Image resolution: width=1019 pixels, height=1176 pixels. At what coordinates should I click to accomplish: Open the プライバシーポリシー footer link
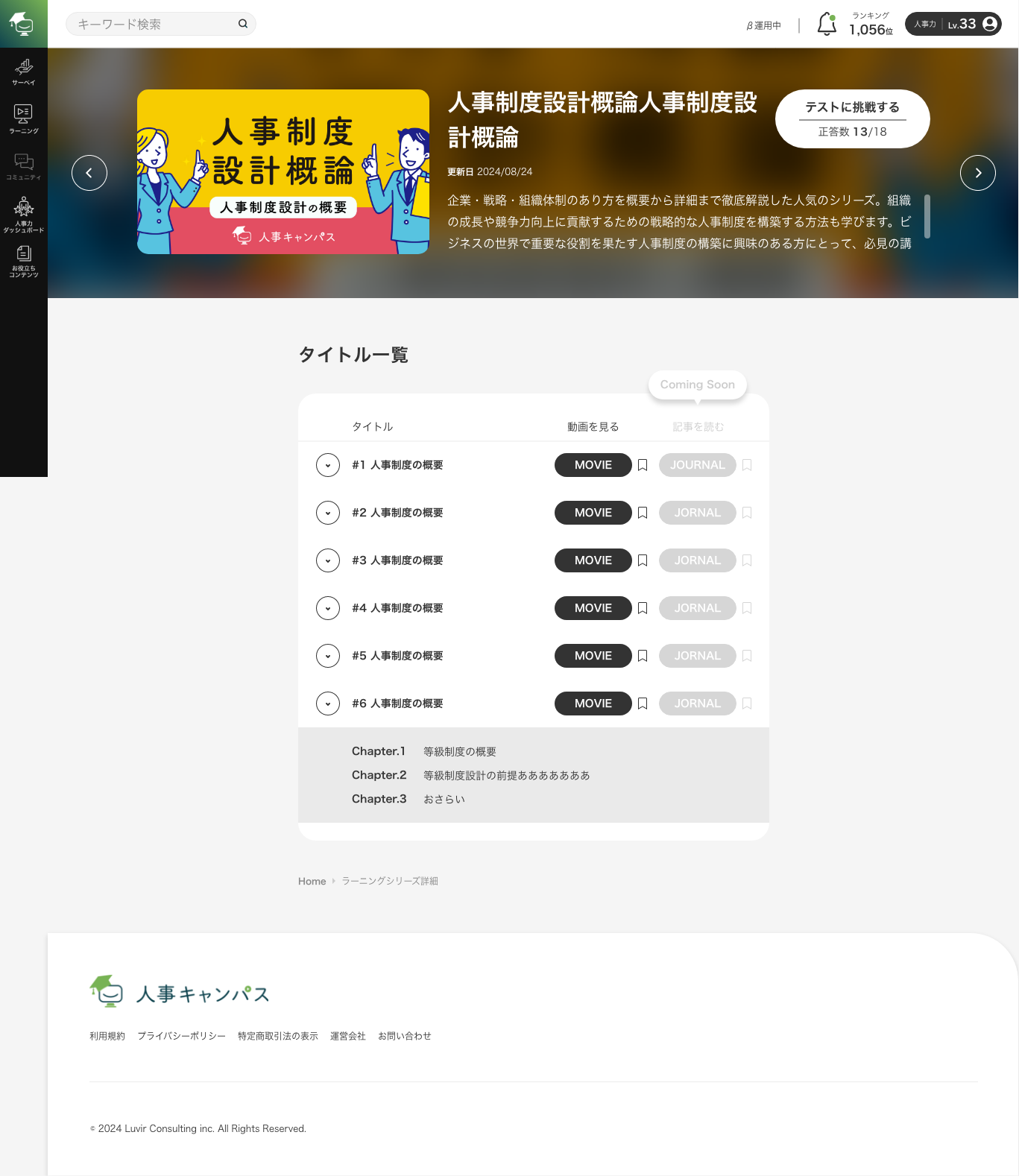[181, 1036]
